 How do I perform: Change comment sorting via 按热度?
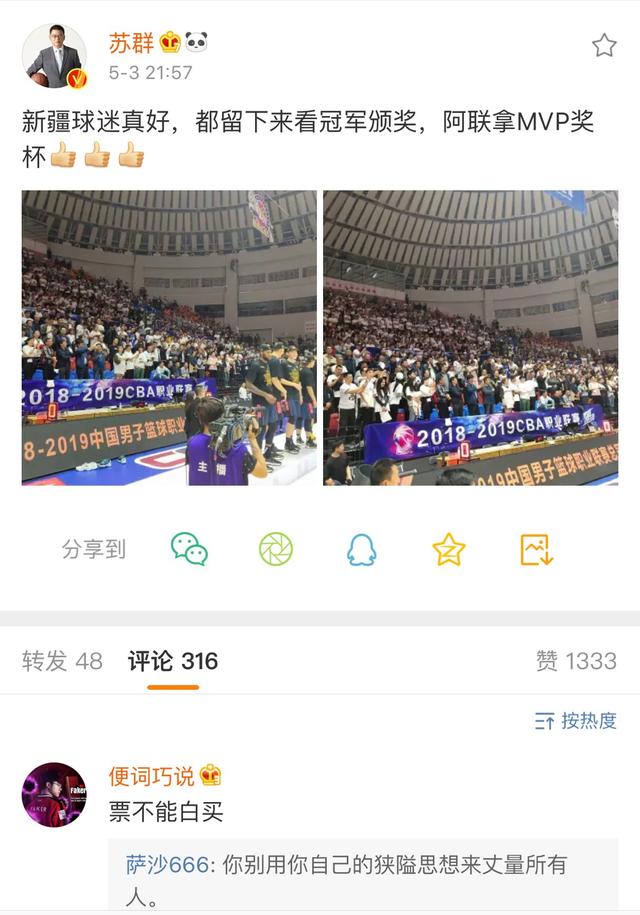[x=576, y=721]
